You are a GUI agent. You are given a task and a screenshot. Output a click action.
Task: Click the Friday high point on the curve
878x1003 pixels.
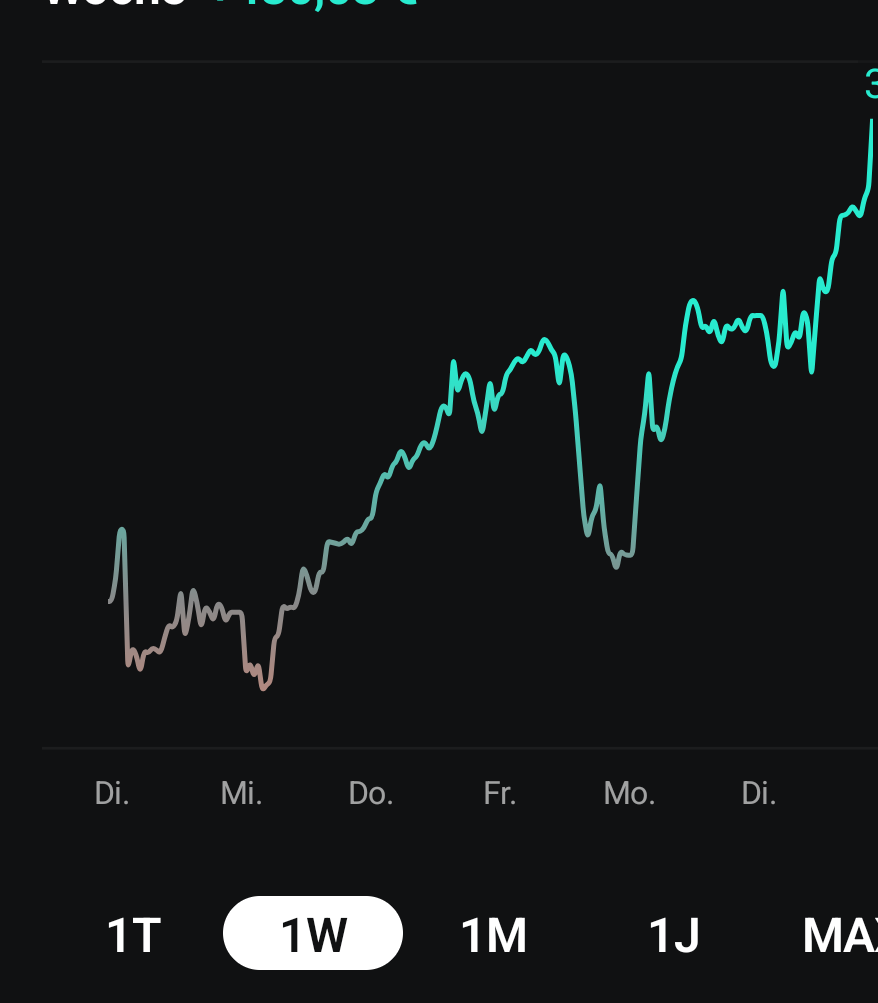[x=543, y=340]
